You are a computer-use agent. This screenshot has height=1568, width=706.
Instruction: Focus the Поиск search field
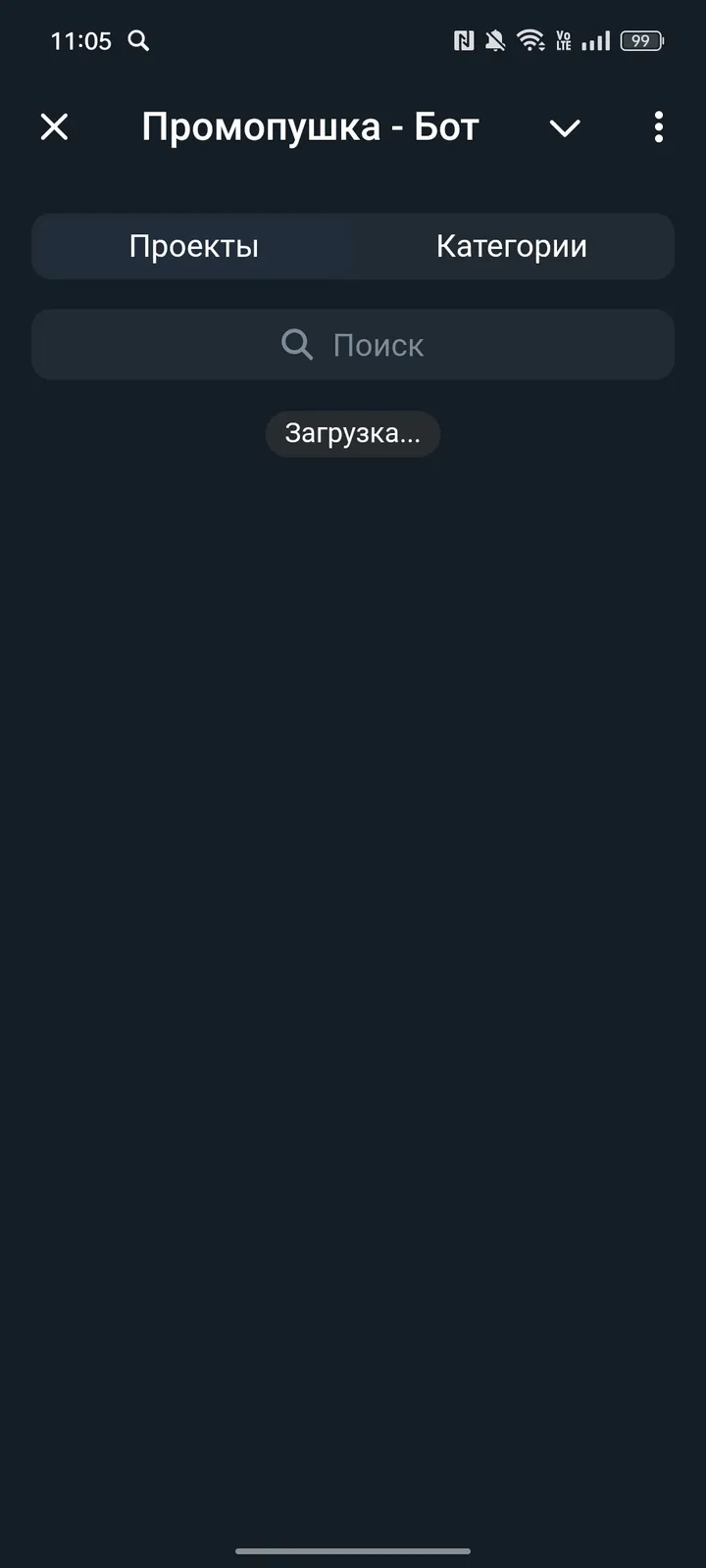(353, 345)
